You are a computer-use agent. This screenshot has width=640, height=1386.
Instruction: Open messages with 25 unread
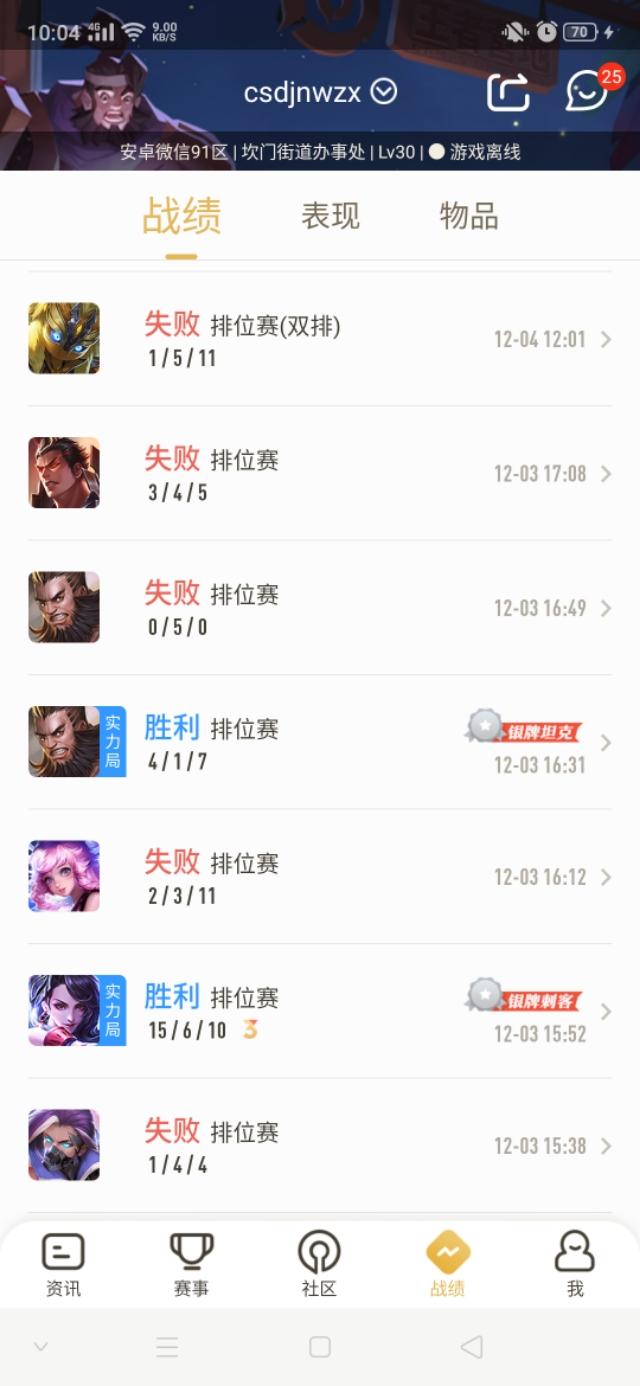coord(587,91)
